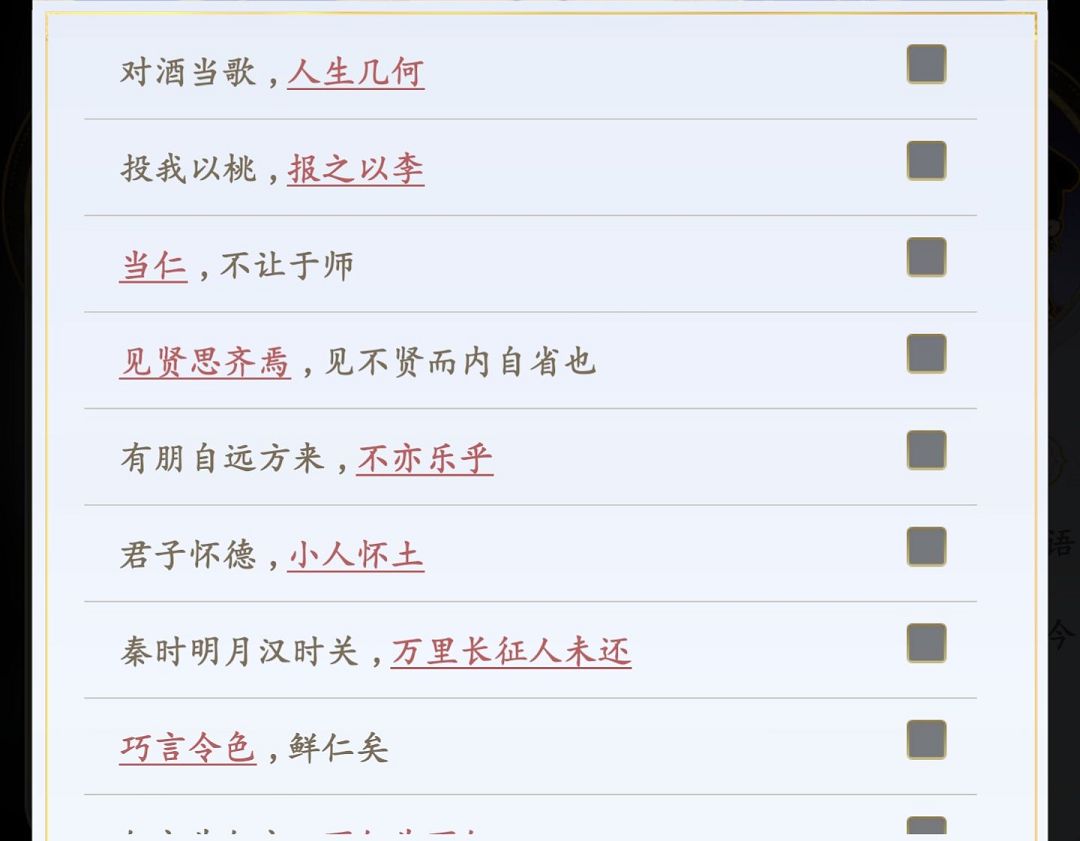Tick the box for 秦时明月汉时关
Screen dimensions: 1080x841
(926, 643)
